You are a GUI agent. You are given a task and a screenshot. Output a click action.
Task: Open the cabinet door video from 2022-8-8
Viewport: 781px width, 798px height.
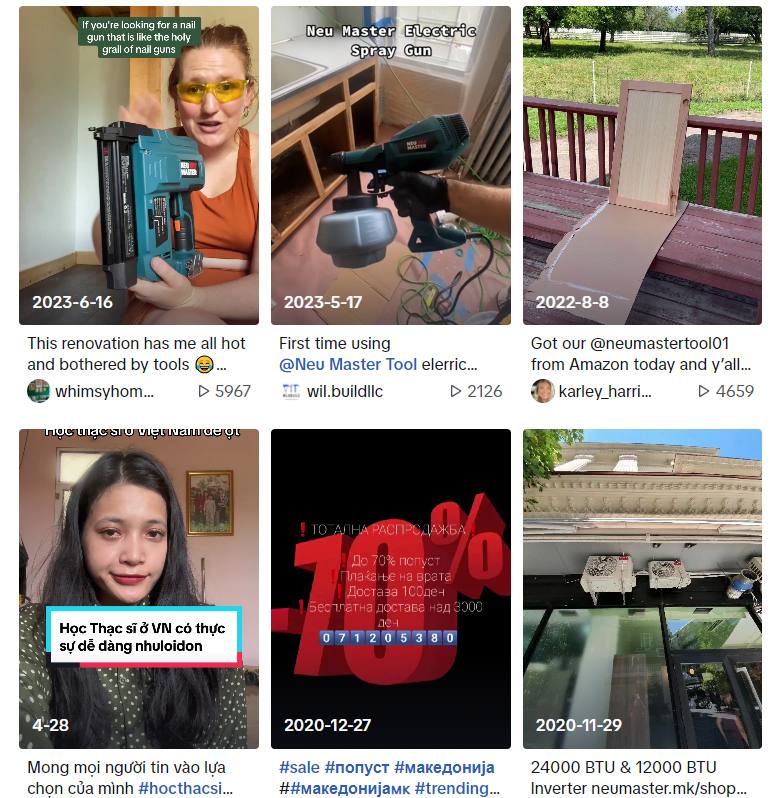click(642, 165)
